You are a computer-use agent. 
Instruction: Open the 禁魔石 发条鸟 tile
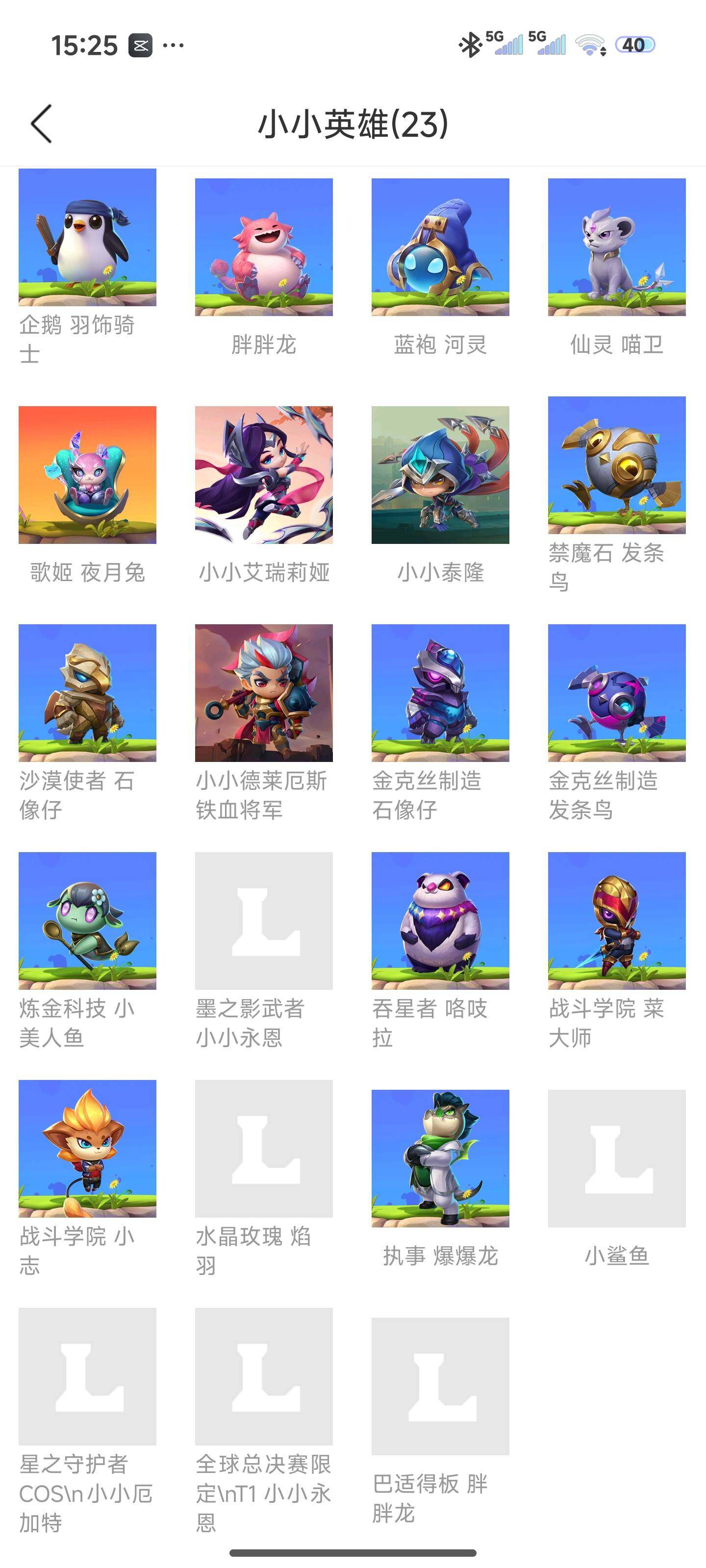pos(616,465)
